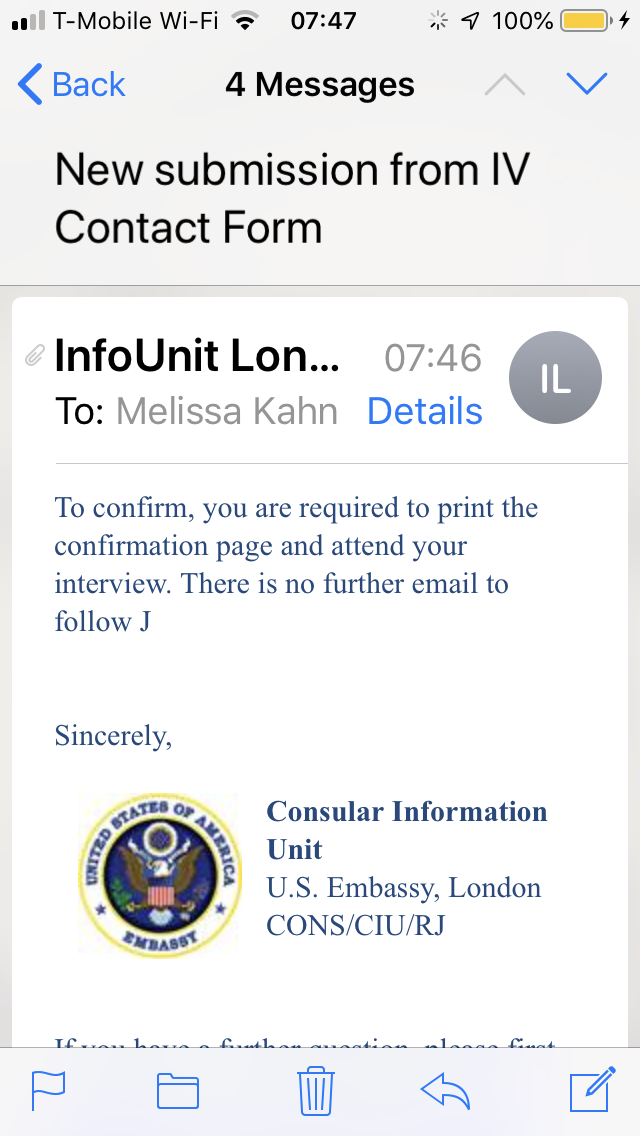The height and width of the screenshot is (1136, 640).
Task: Delete this email with the trash icon
Action: [316, 1091]
